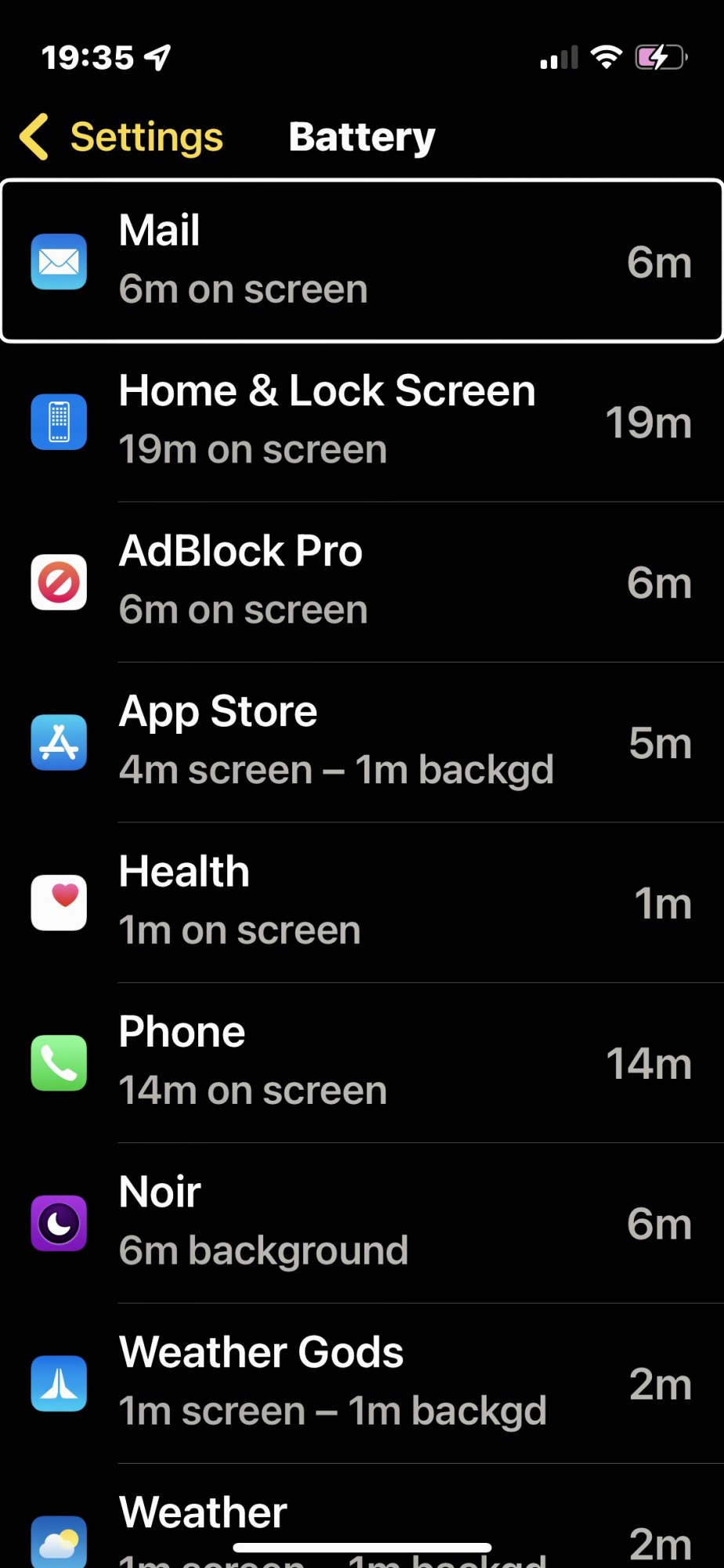Select the Mail battery usage row

(362, 261)
